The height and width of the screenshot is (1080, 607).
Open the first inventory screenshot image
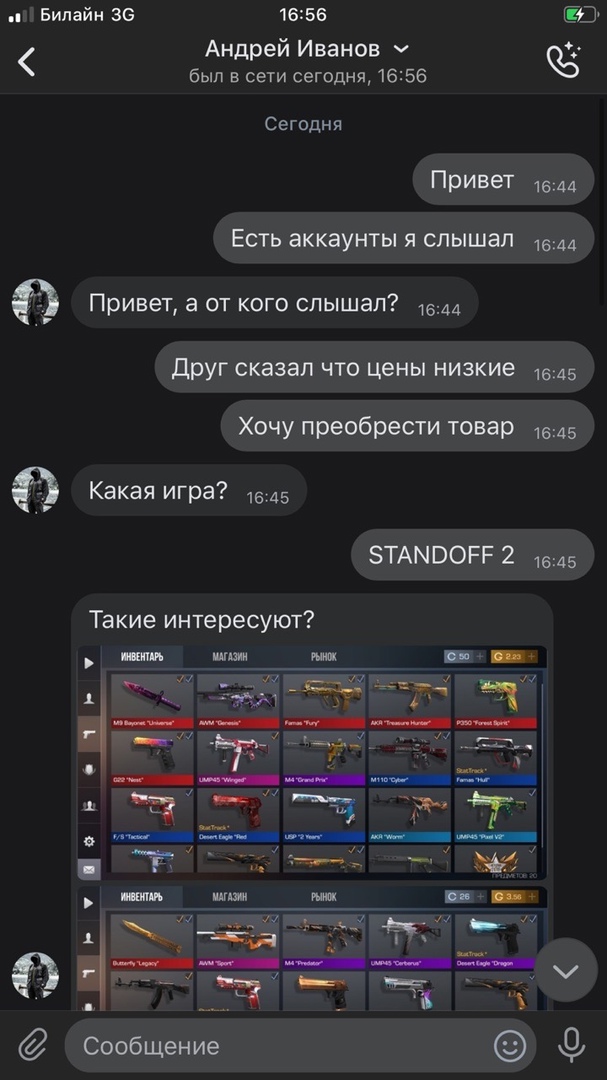[x=312, y=762]
